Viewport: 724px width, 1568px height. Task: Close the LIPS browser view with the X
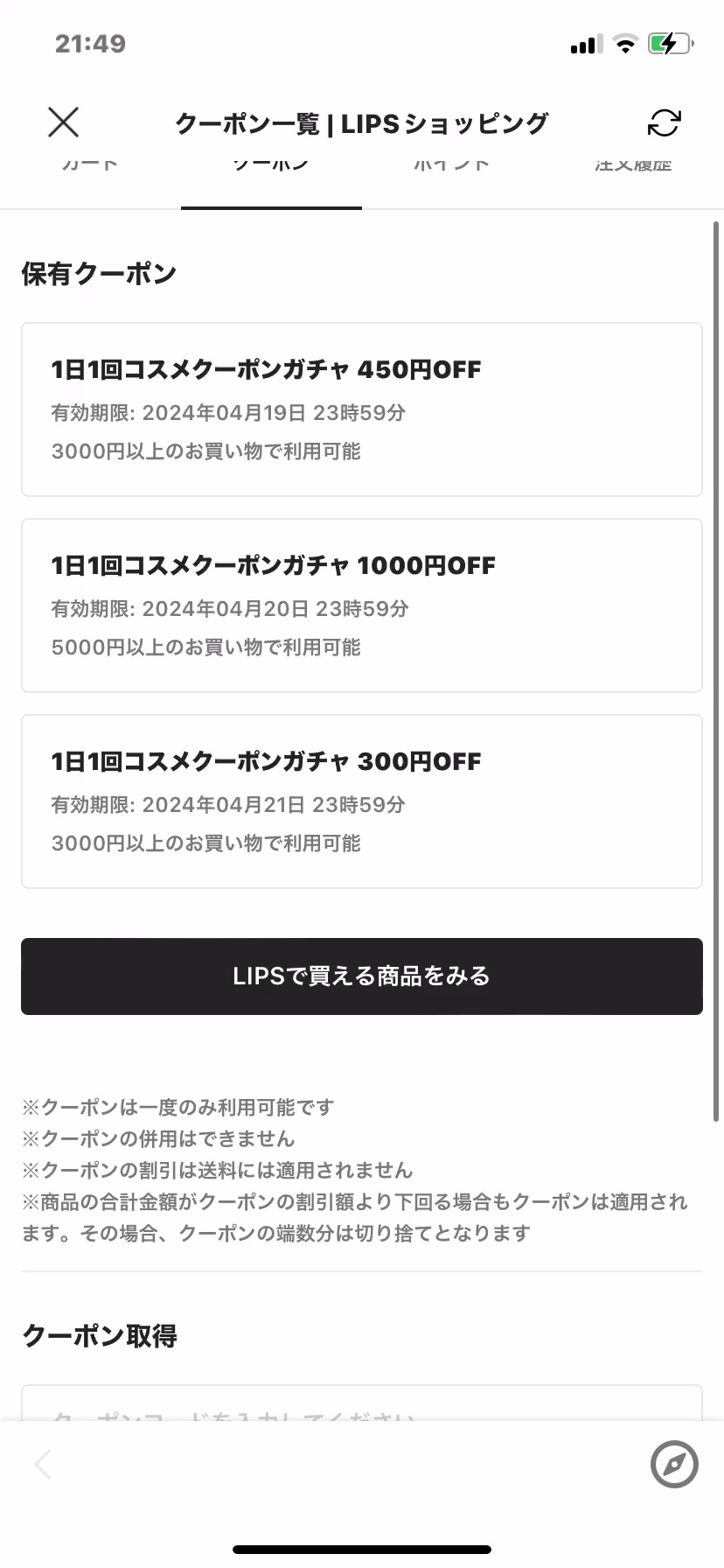[x=63, y=122]
